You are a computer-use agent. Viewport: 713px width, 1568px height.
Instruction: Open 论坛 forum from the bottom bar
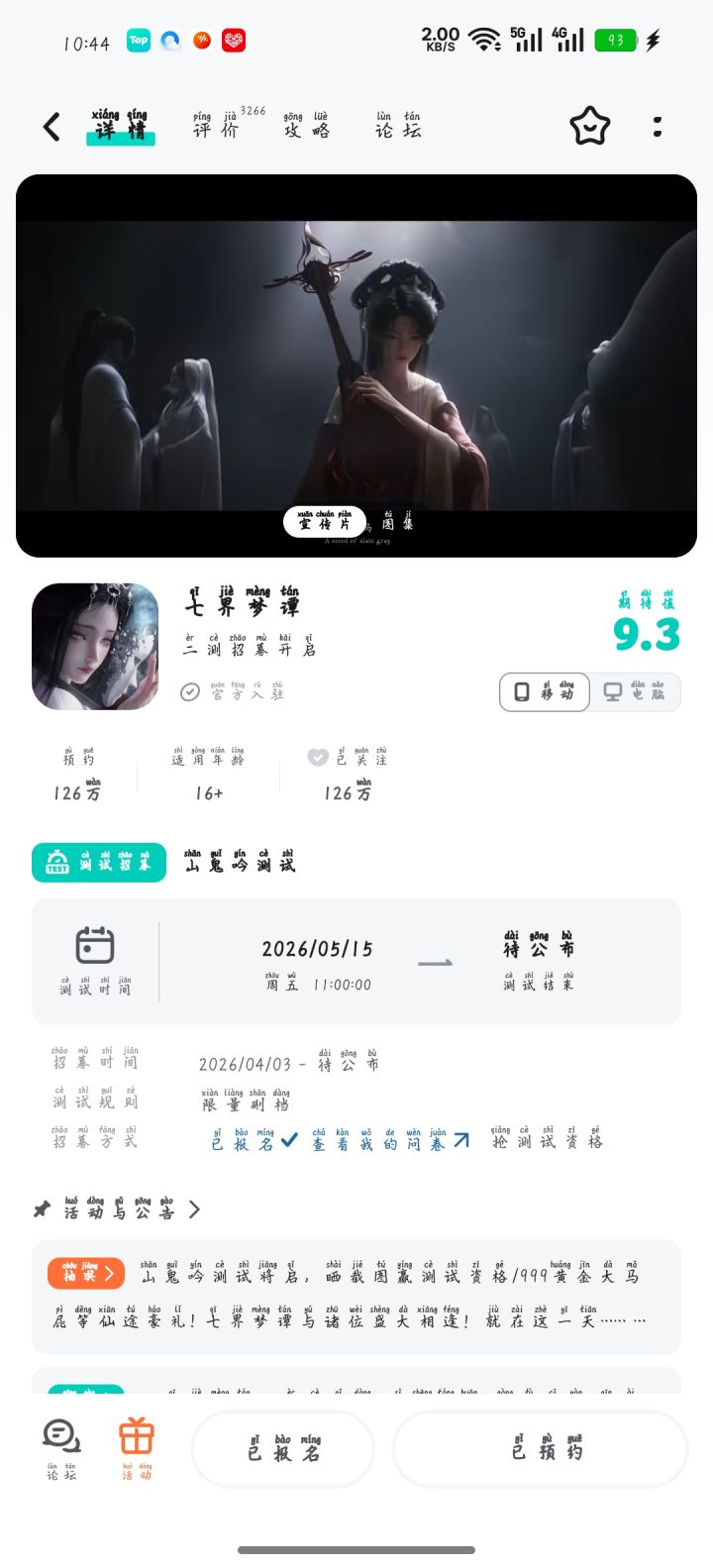pyautogui.click(x=59, y=1448)
